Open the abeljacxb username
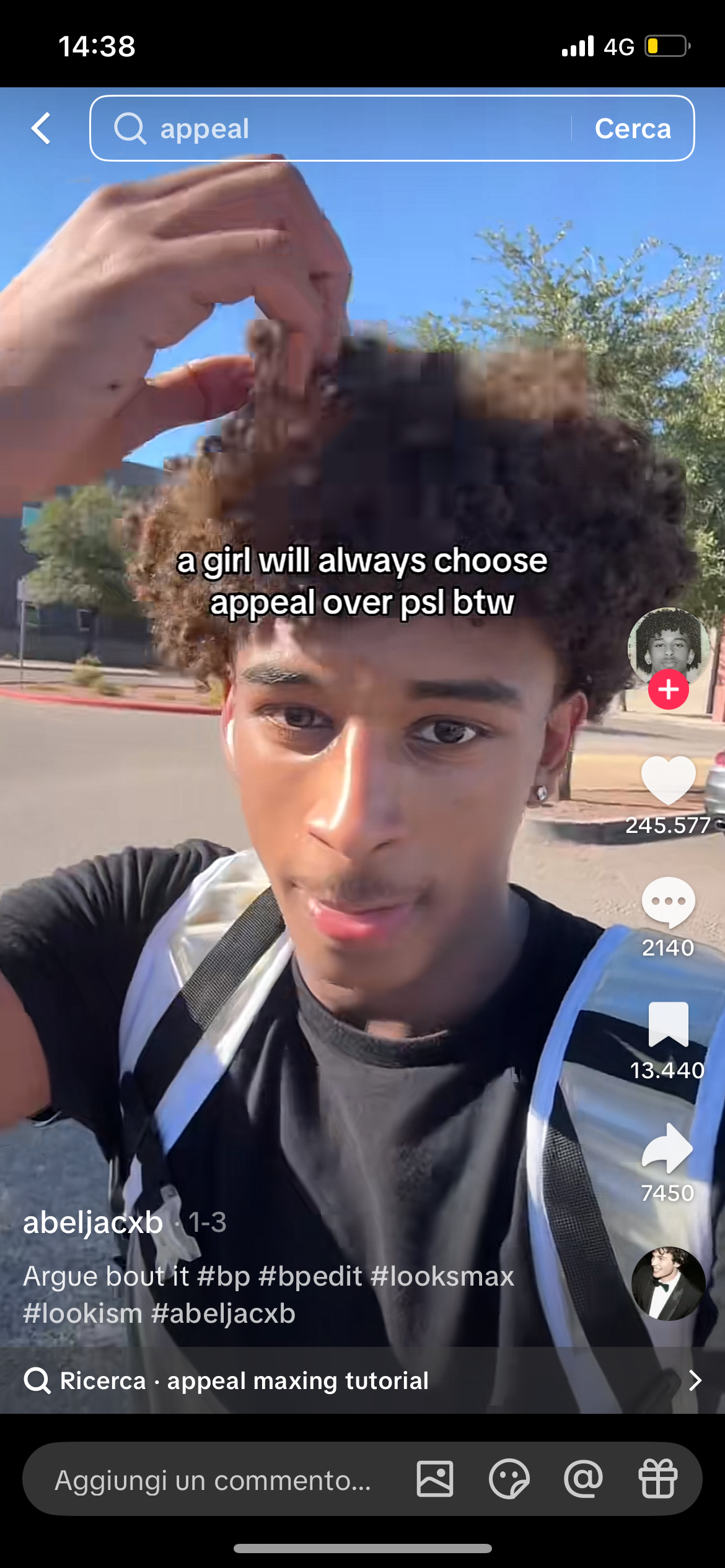Screen dimensions: 725x1568 (93, 1222)
